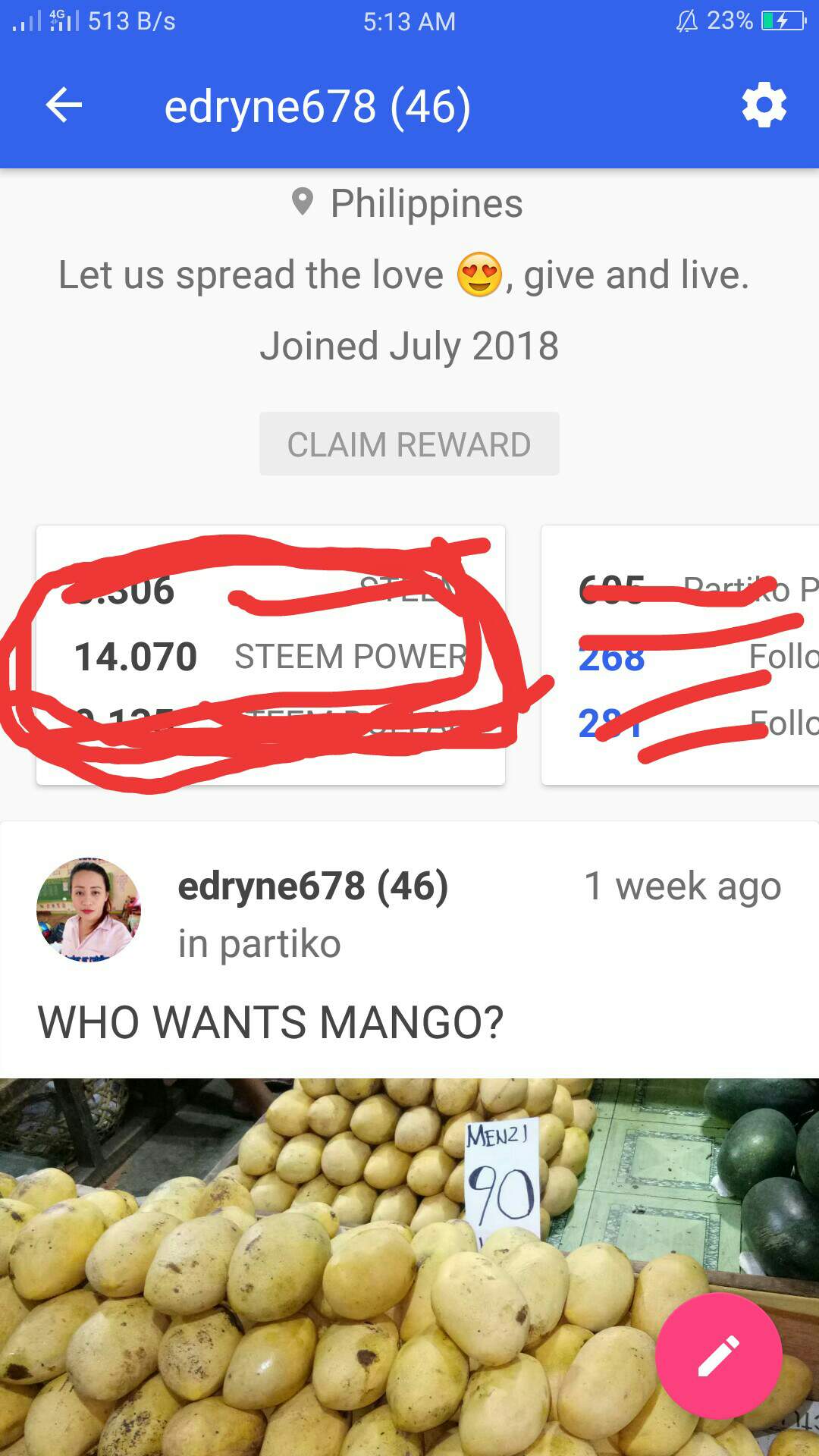Select the 'in partiko' community label
Screen dimensions: 819x1456
coord(259,943)
